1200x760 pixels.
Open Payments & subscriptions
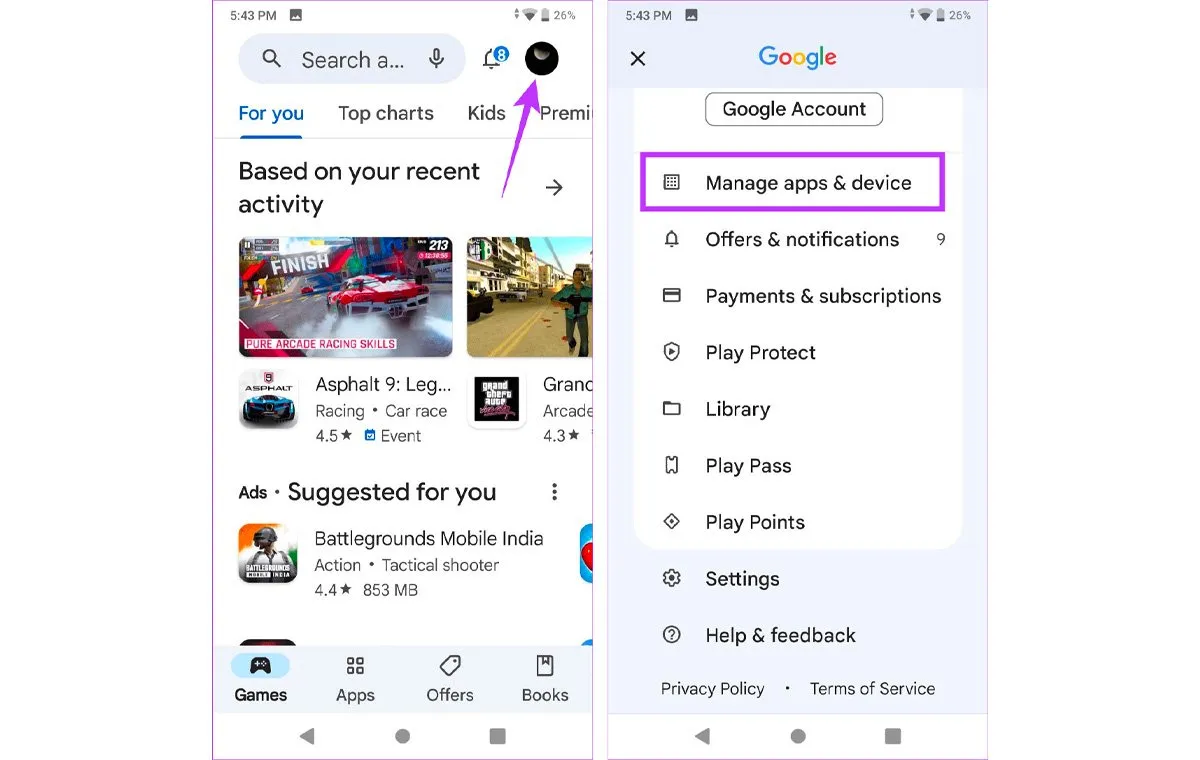[822, 296]
